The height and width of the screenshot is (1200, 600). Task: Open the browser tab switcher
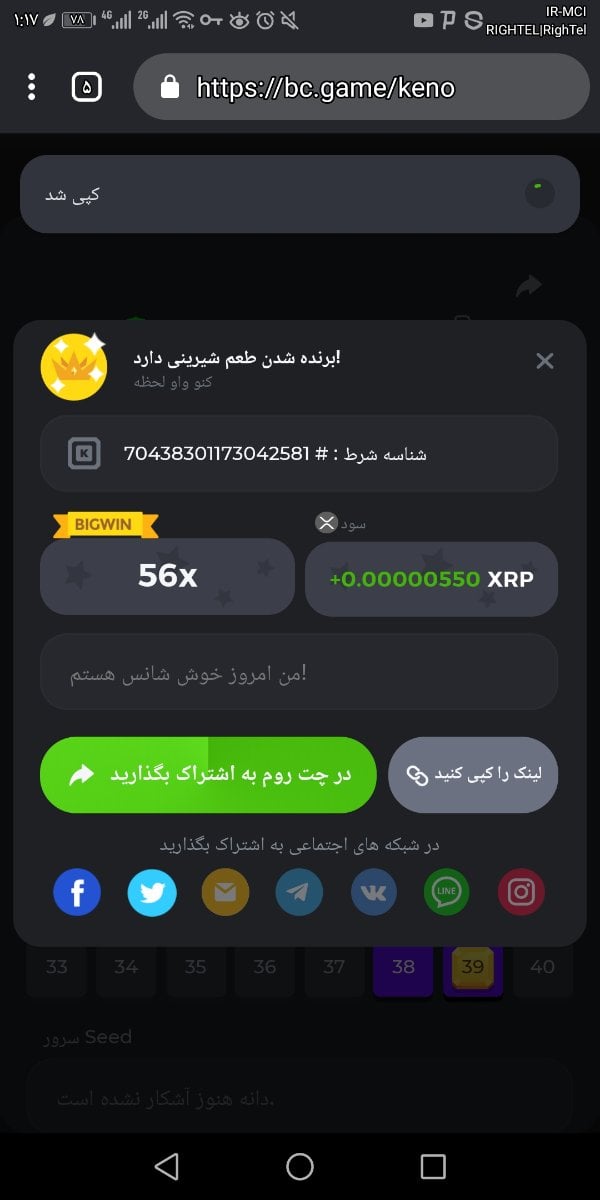(x=87, y=87)
